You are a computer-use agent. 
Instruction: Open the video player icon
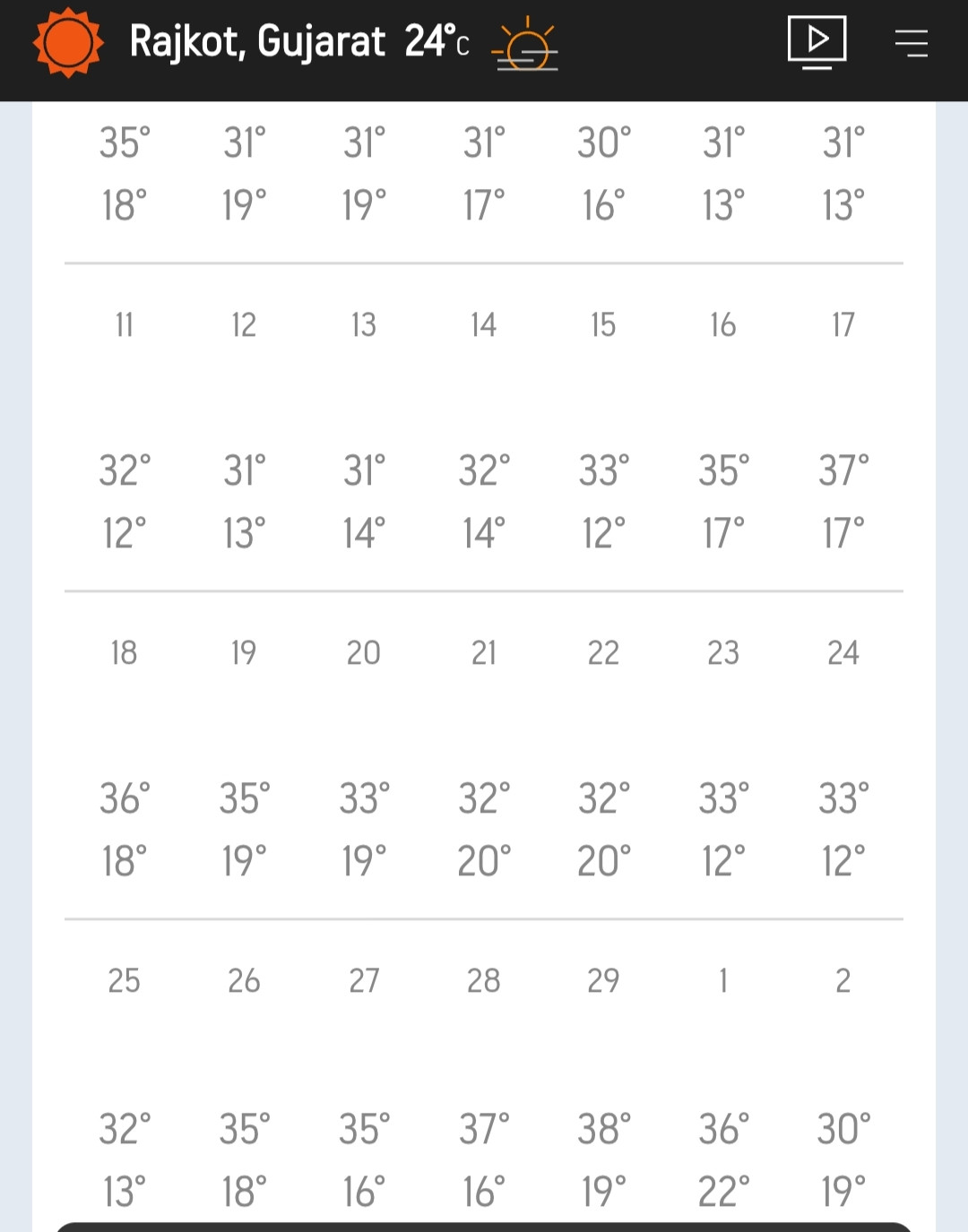tap(817, 42)
